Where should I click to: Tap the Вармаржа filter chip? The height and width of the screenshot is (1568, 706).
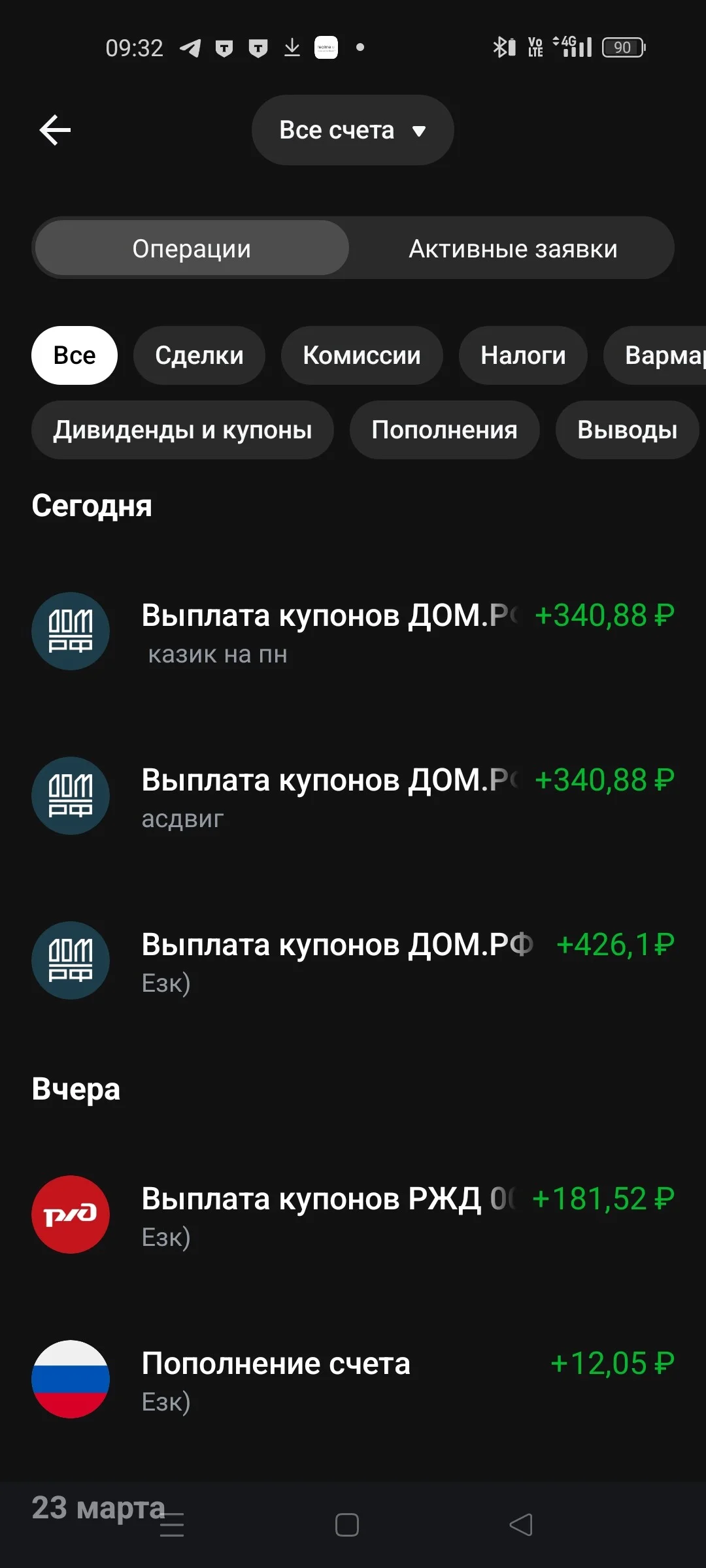click(x=655, y=355)
